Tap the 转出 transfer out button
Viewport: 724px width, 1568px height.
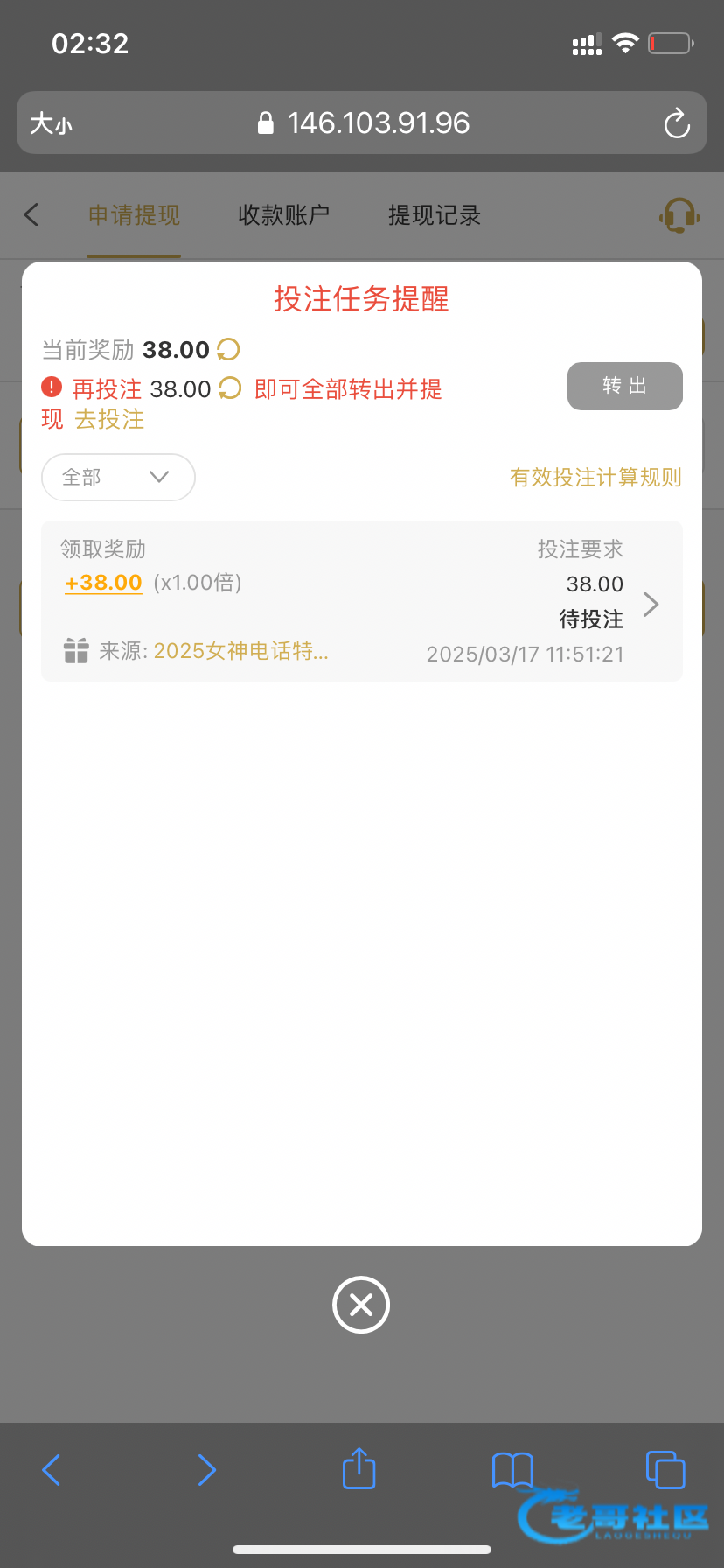pos(624,386)
